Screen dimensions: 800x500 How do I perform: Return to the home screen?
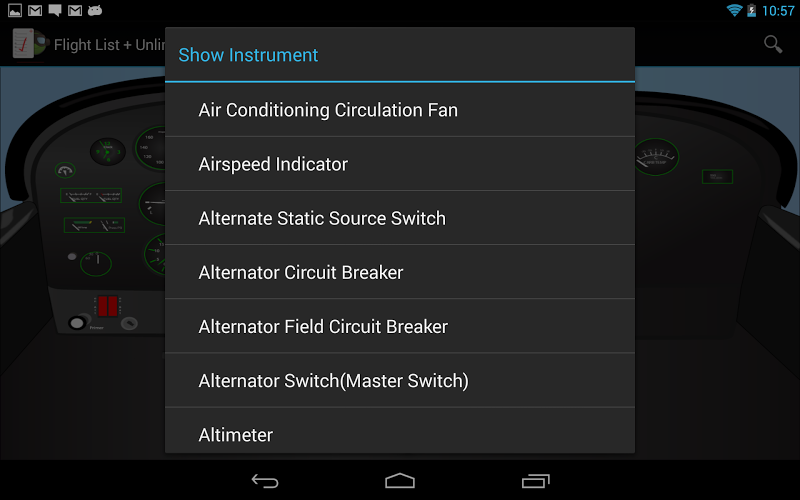(400, 481)
